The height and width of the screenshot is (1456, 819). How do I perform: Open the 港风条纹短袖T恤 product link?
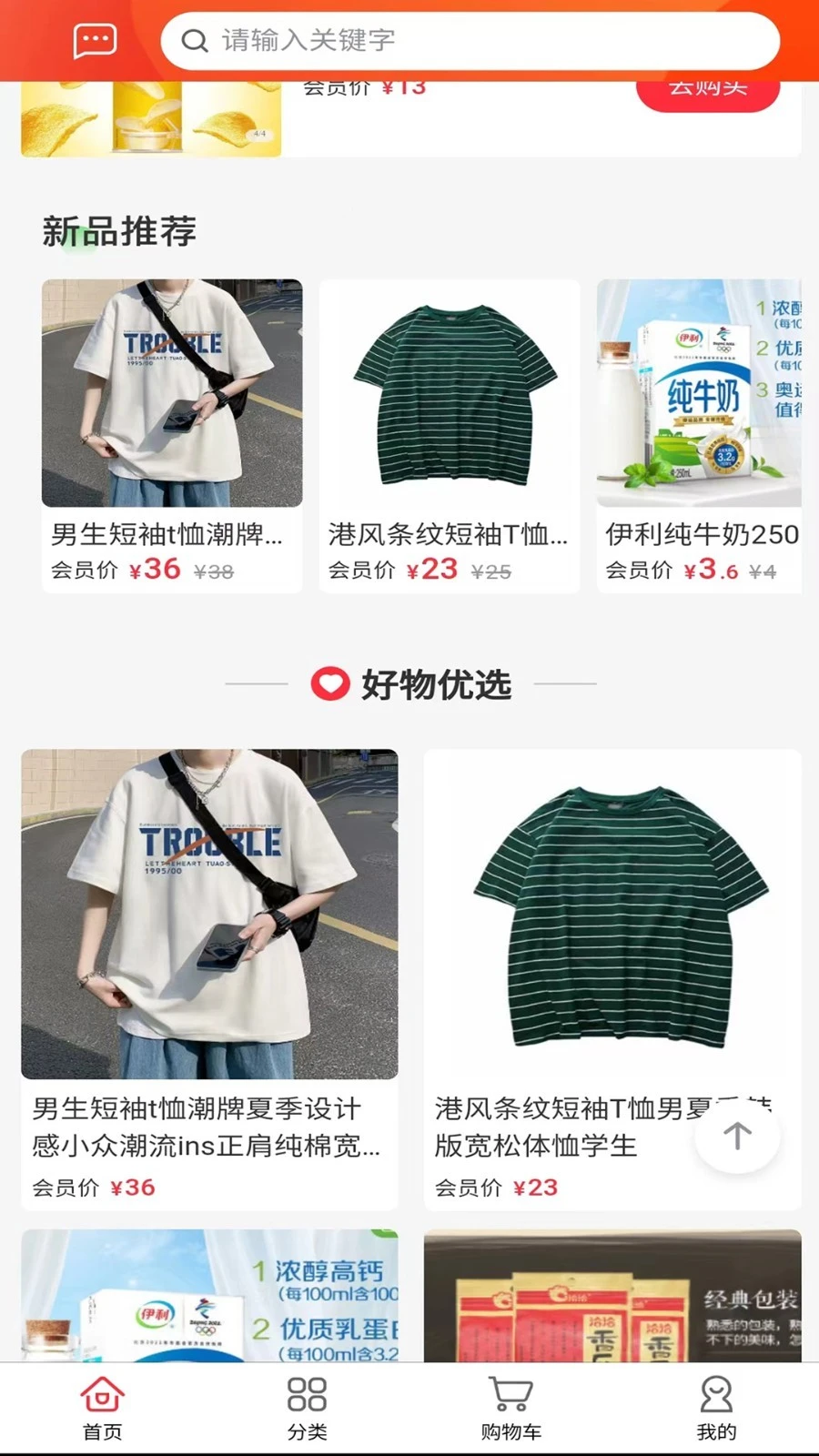(449, 537)
